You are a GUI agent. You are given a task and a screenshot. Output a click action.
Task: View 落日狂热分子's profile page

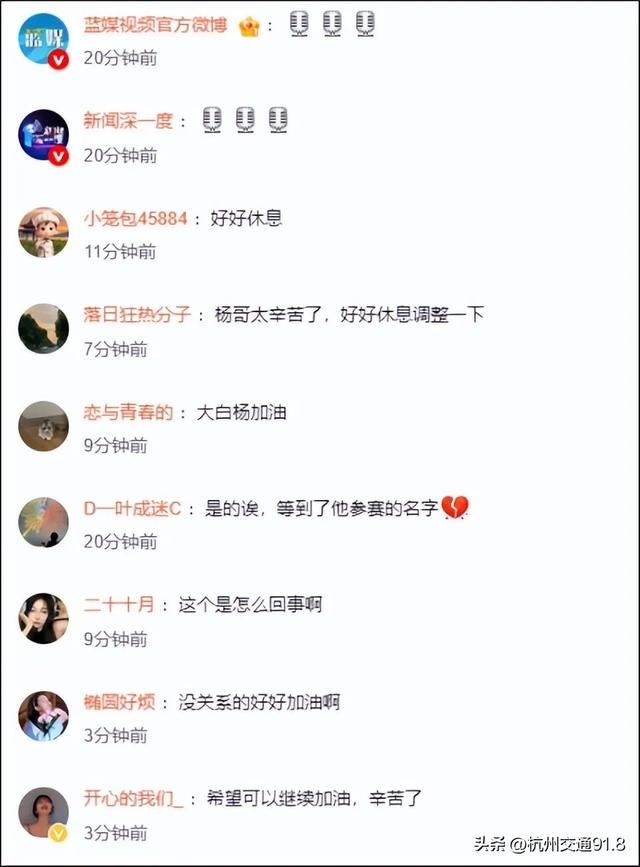(x=137, y=315)
